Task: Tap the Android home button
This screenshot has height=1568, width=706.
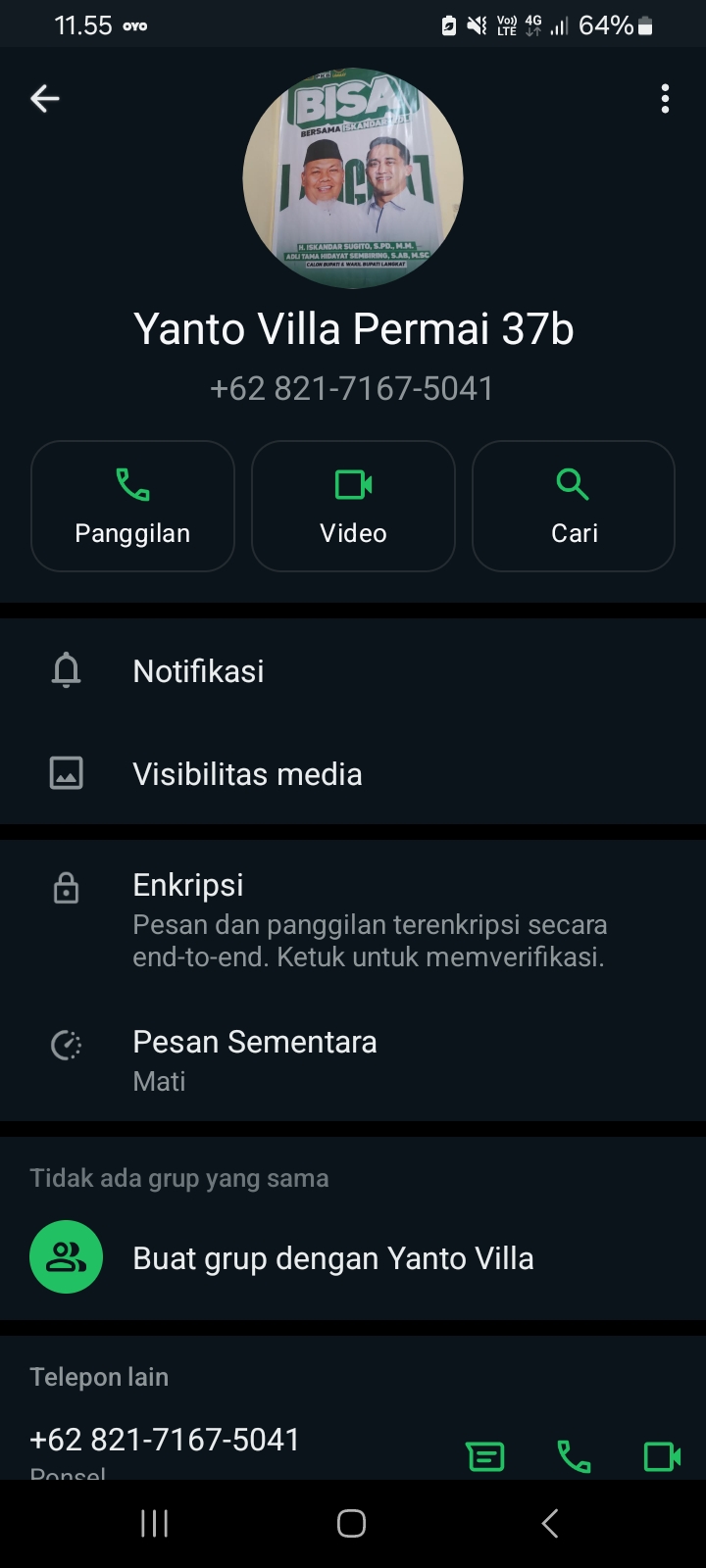Action: pos(351,1523)
